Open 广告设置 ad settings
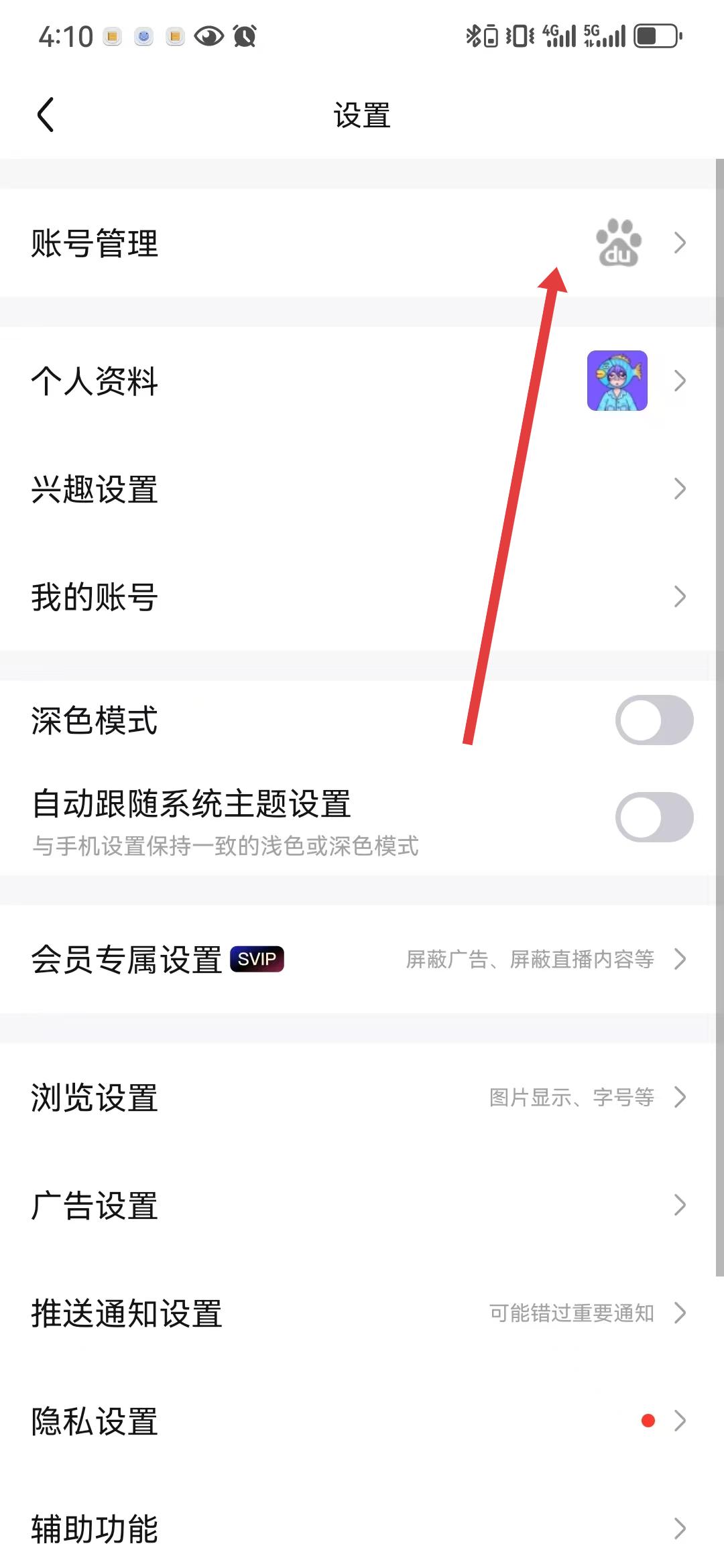 coord(362,1205)
